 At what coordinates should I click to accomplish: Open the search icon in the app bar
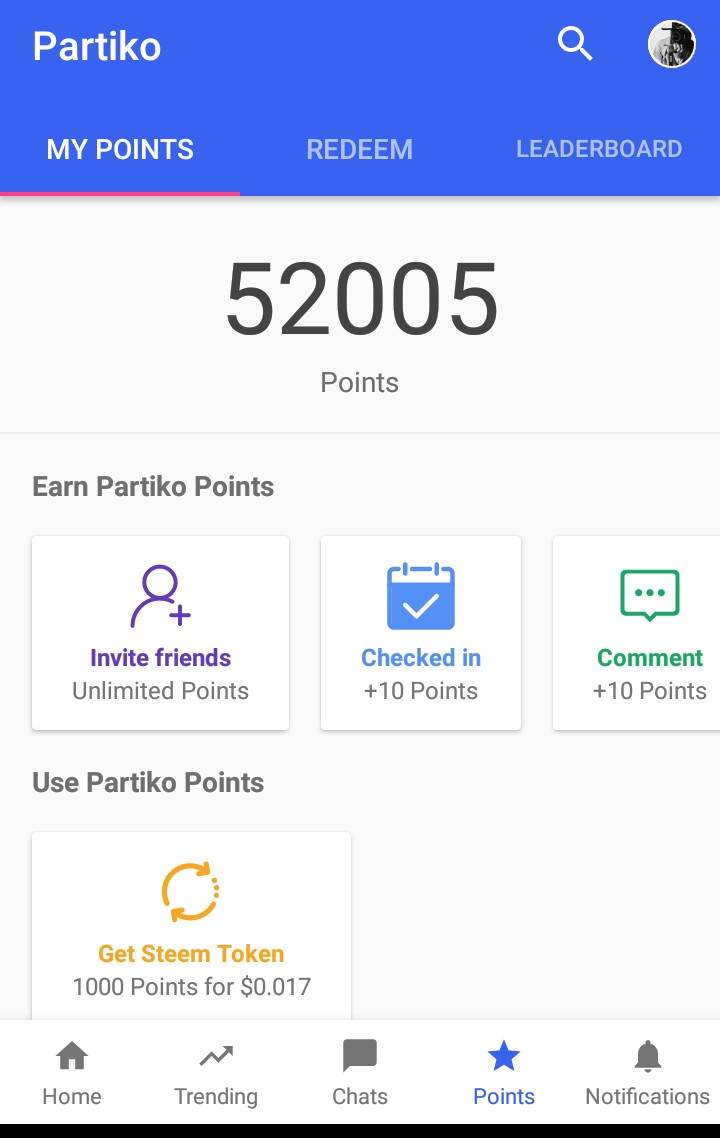575,44
